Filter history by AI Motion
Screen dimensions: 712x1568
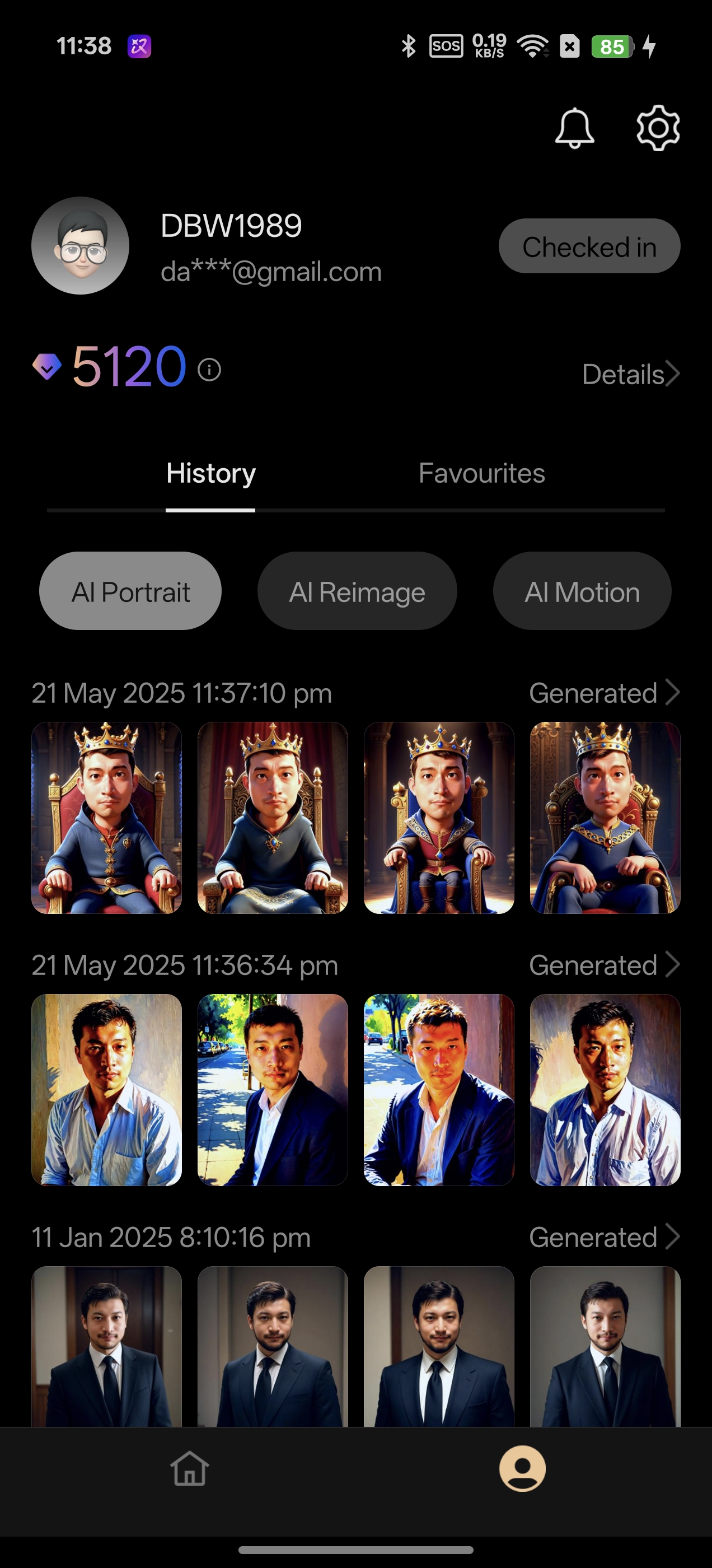pyautogui.click(x=582, y=591)
